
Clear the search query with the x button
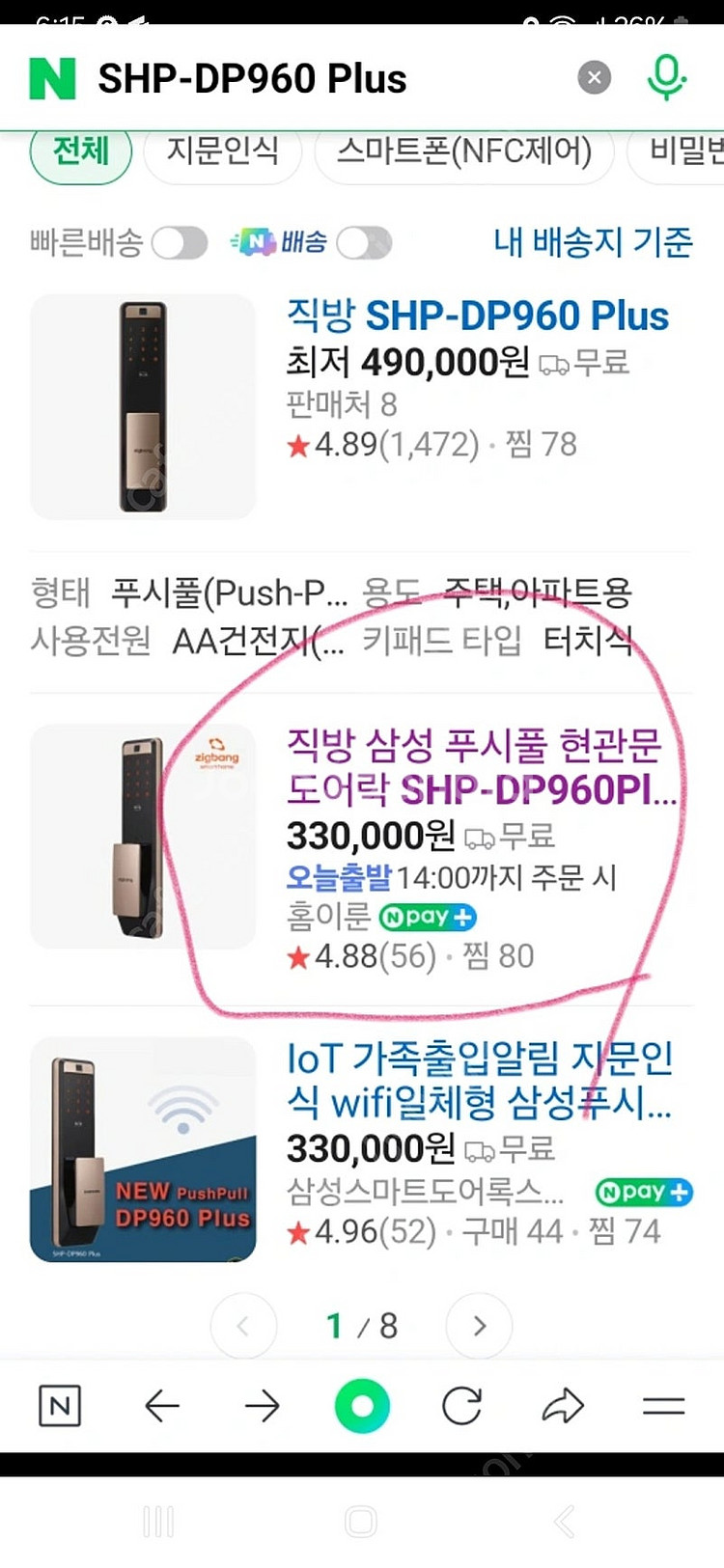point(595,77)
